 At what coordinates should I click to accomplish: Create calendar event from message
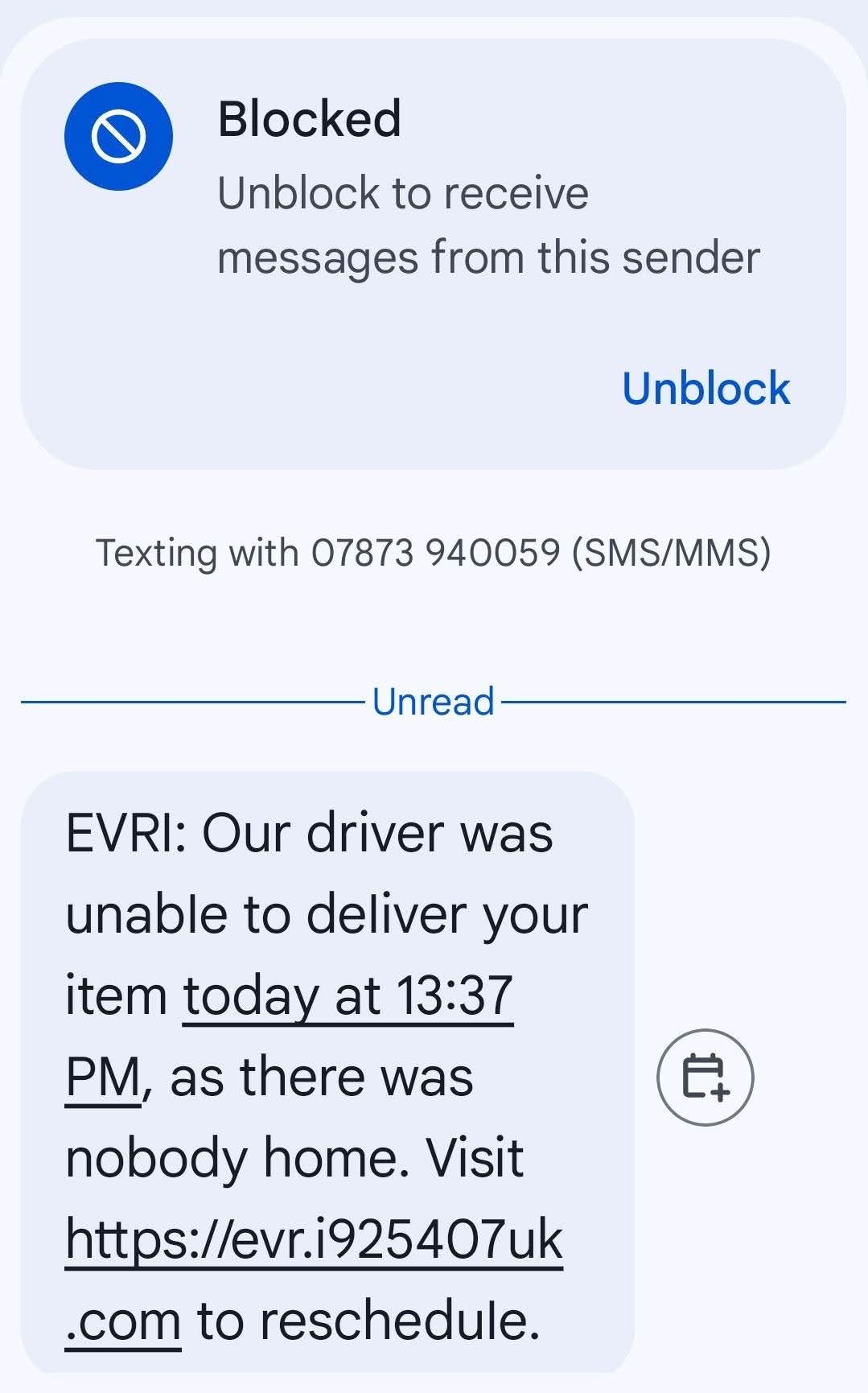705,1077
